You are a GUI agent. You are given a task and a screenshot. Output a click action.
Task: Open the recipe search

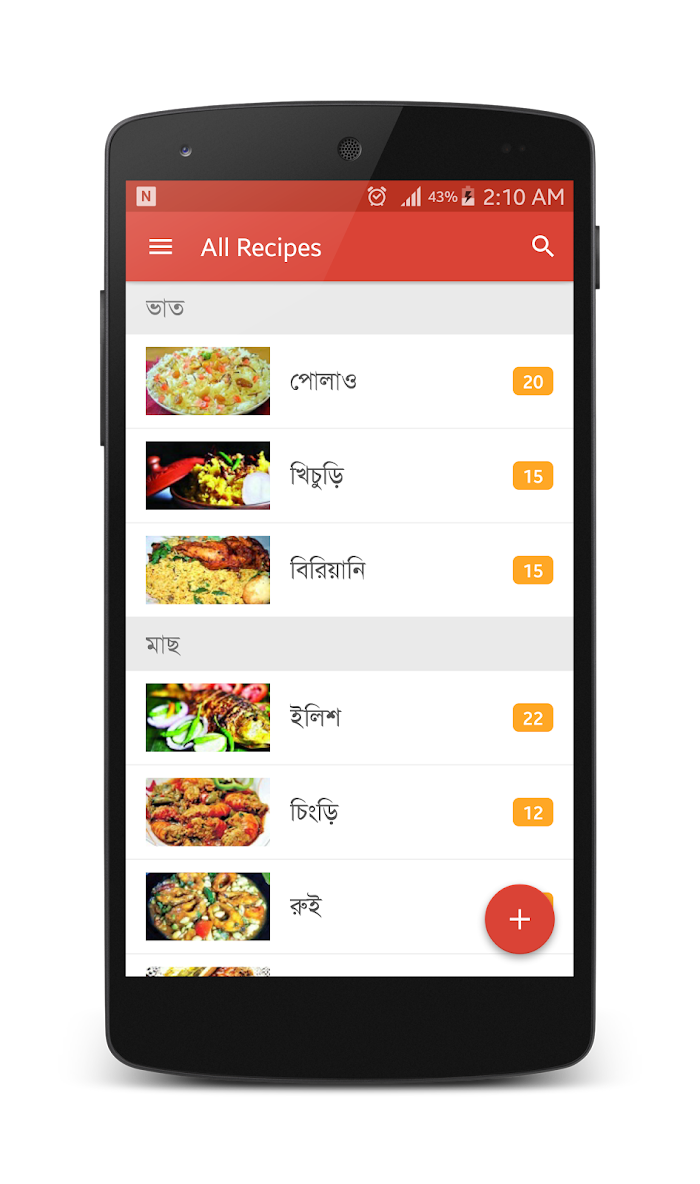coord(543,247)
